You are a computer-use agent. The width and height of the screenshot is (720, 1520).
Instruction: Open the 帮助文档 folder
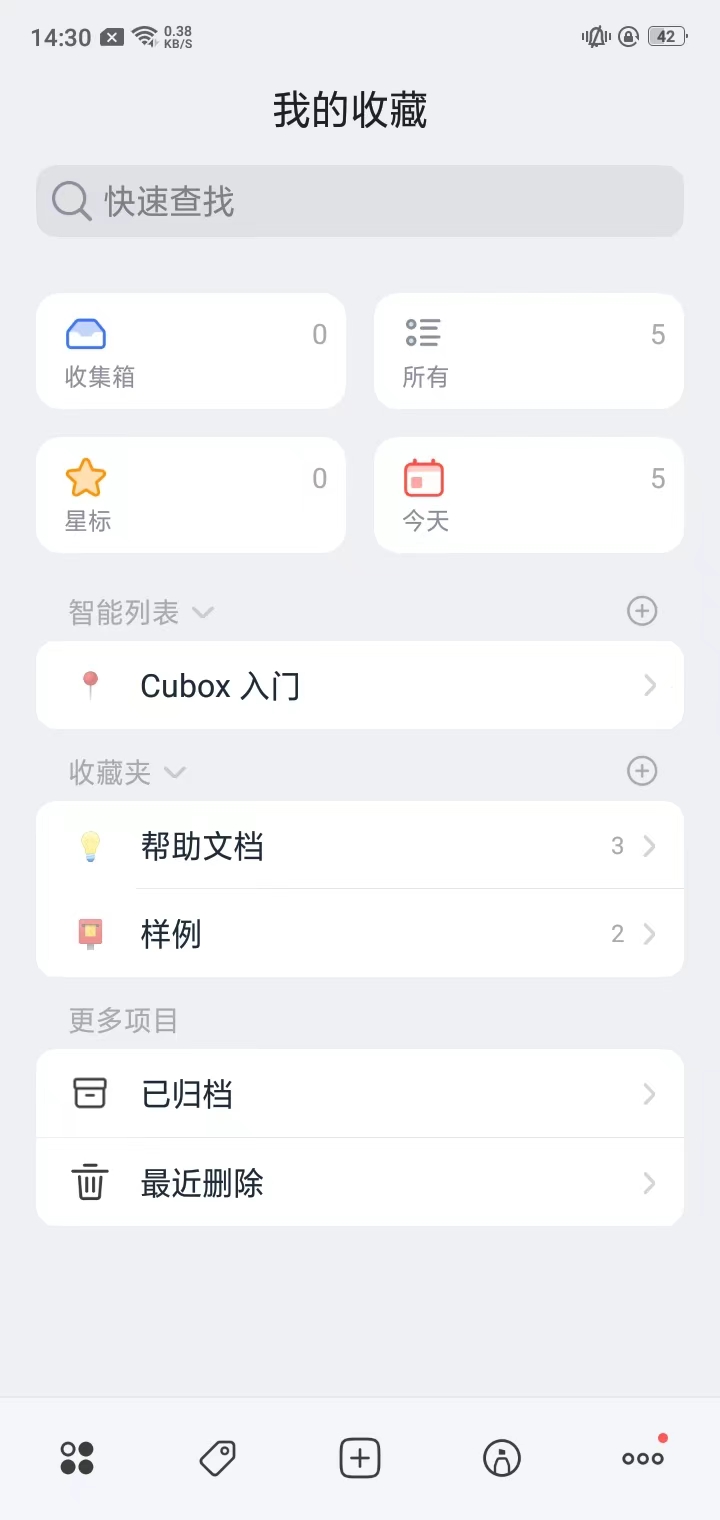pos(360,846)
